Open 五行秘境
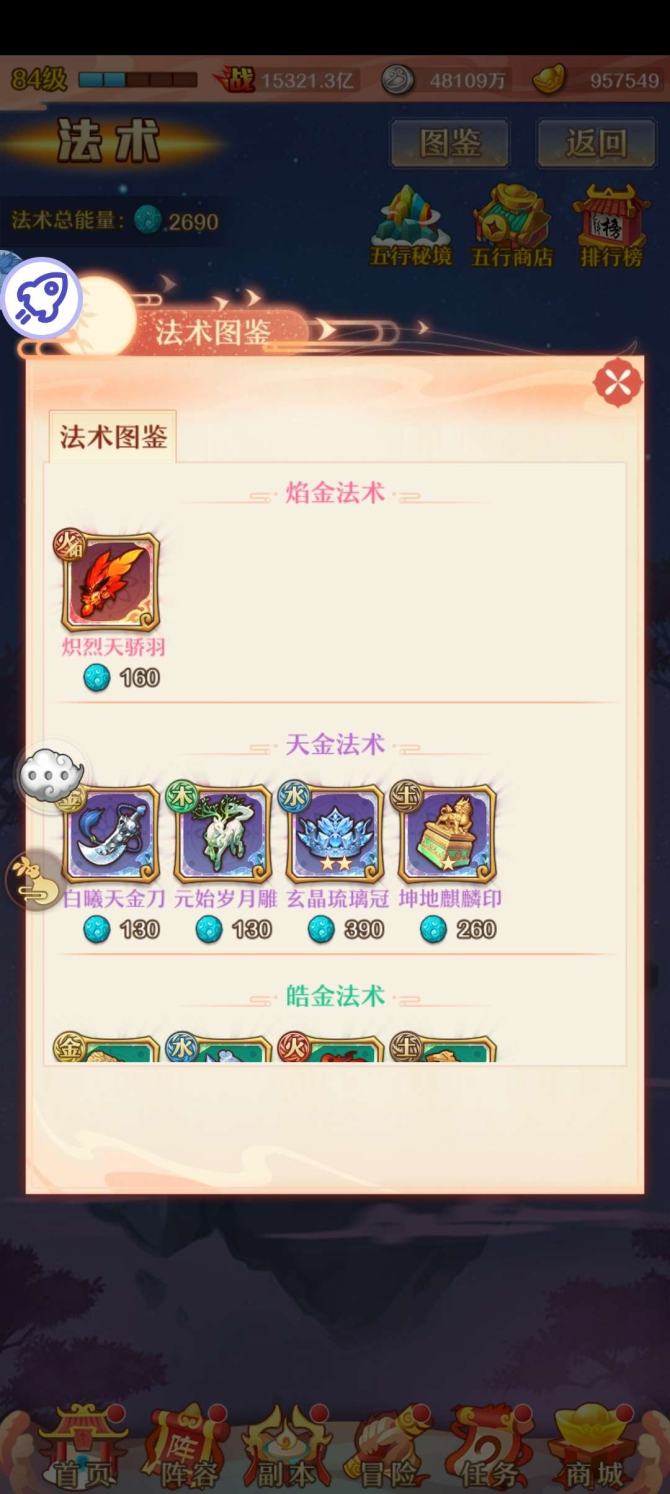 (x=411, y=226)
